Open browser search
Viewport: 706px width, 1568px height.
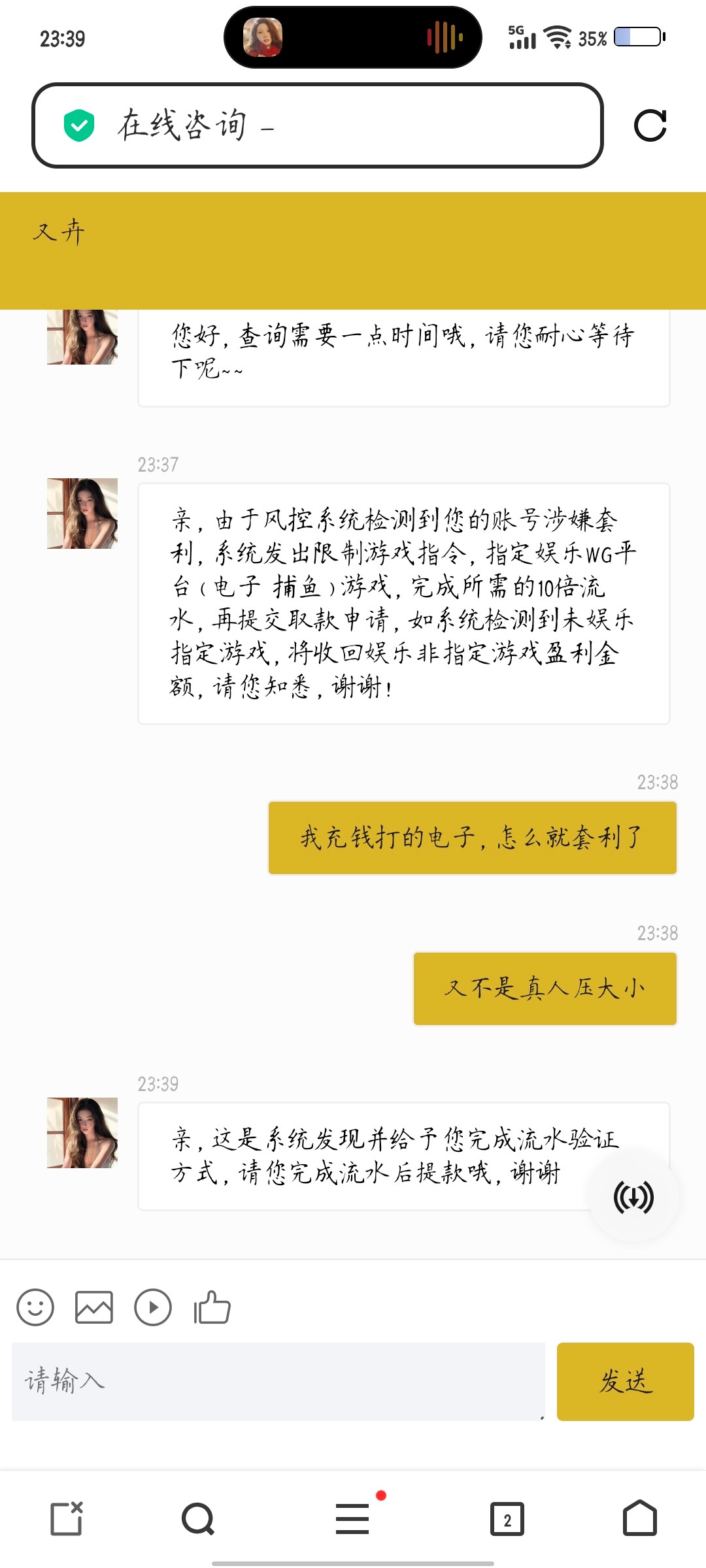point(198,1518)
